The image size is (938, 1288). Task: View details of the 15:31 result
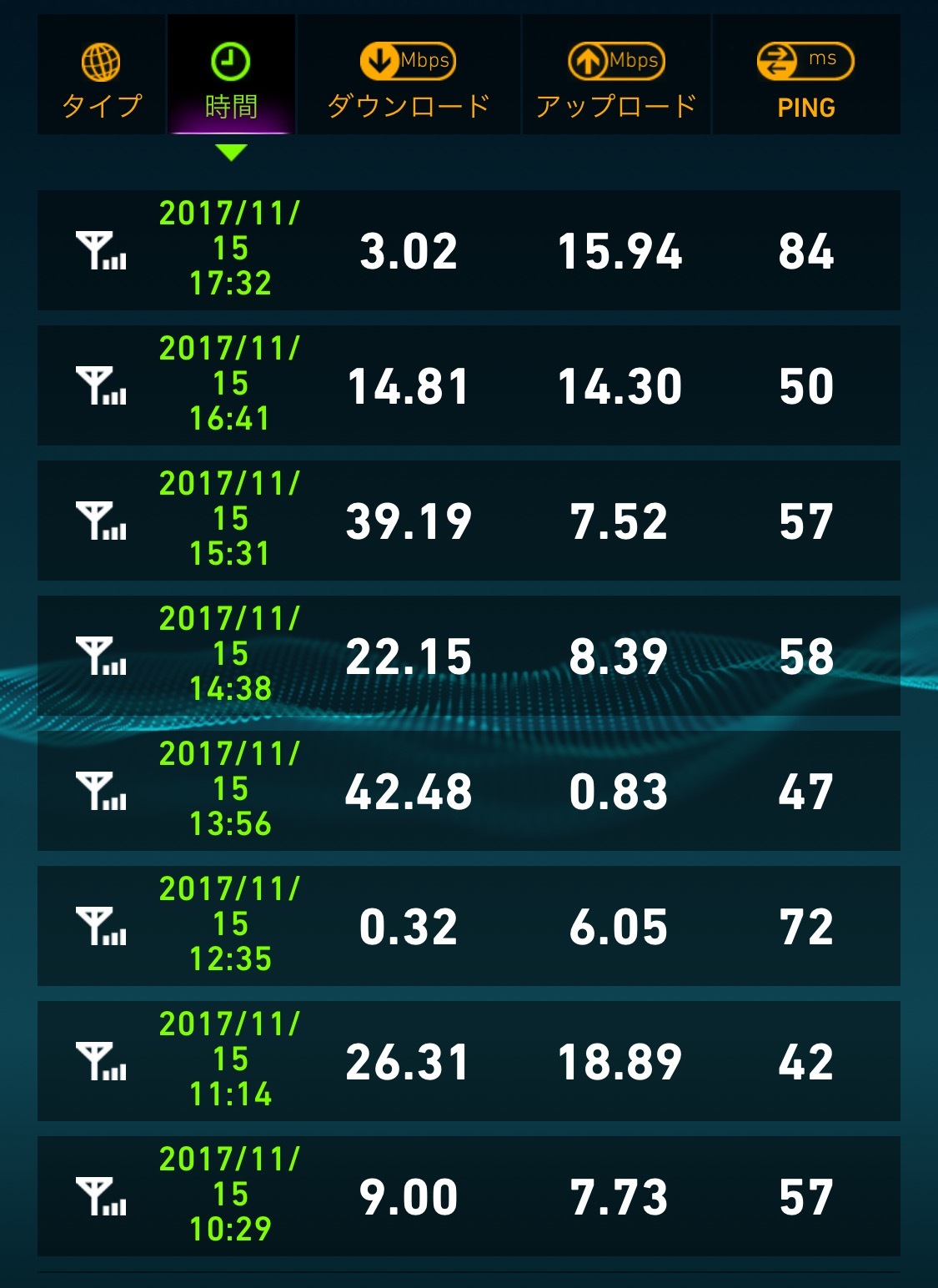(469, 521)
